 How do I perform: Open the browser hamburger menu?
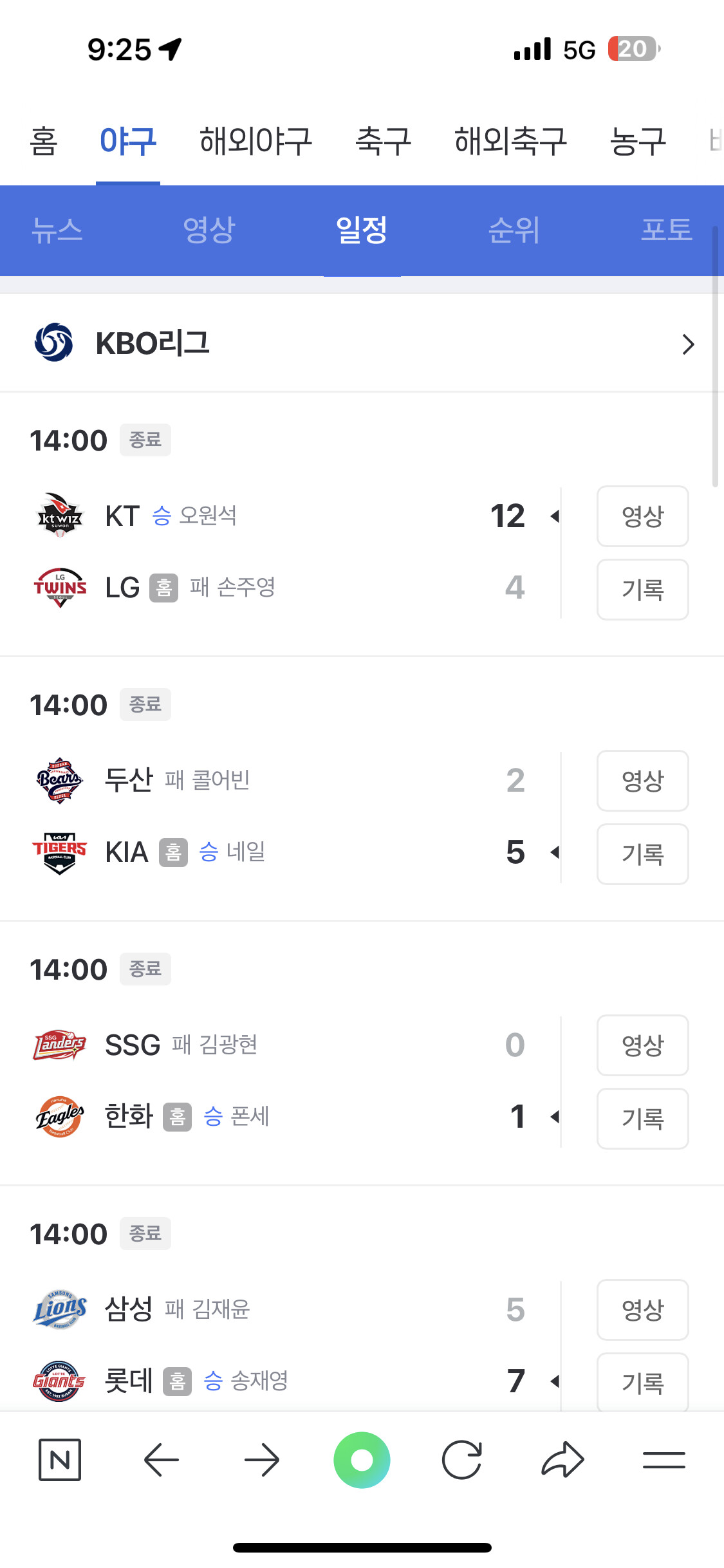coord(664,1460)
